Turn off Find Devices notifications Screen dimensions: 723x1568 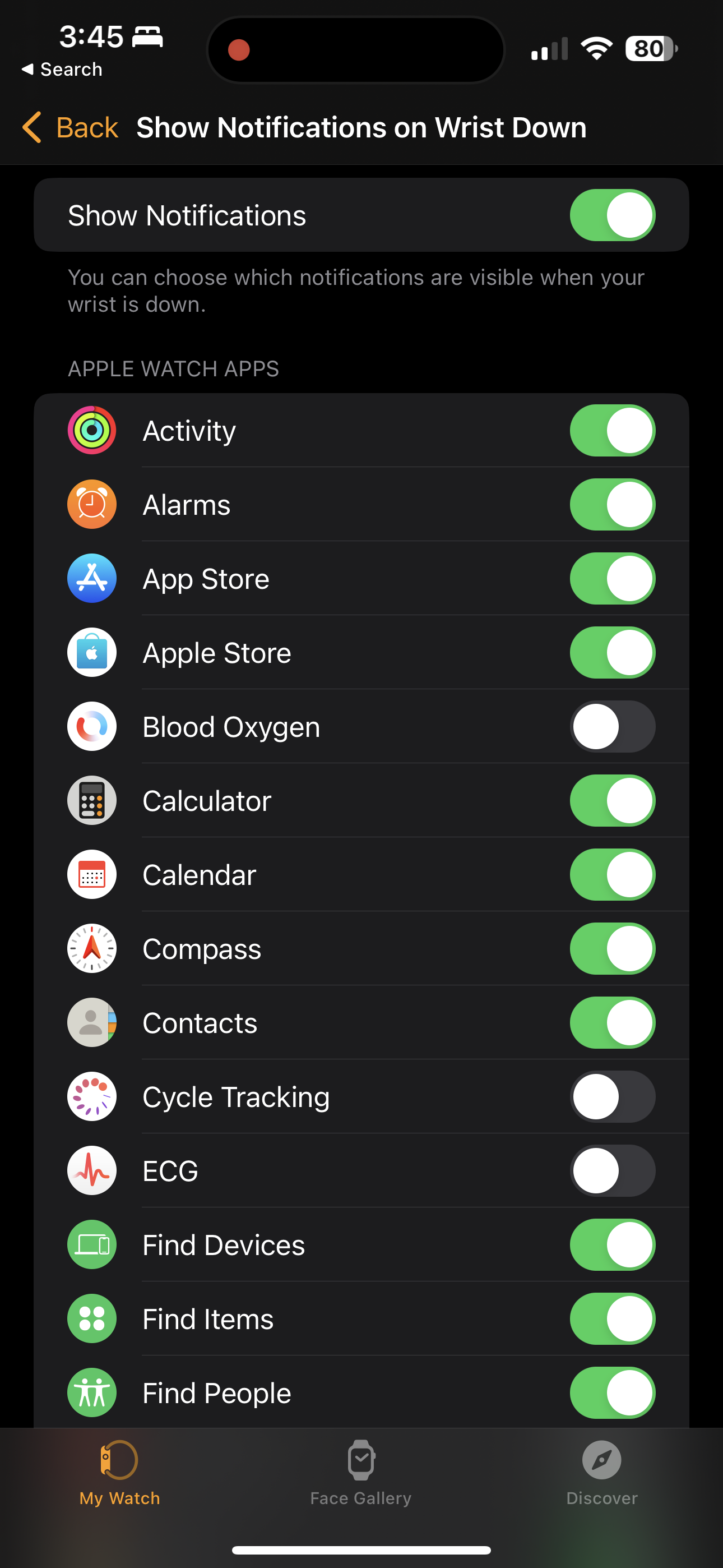click(611, 1245)
